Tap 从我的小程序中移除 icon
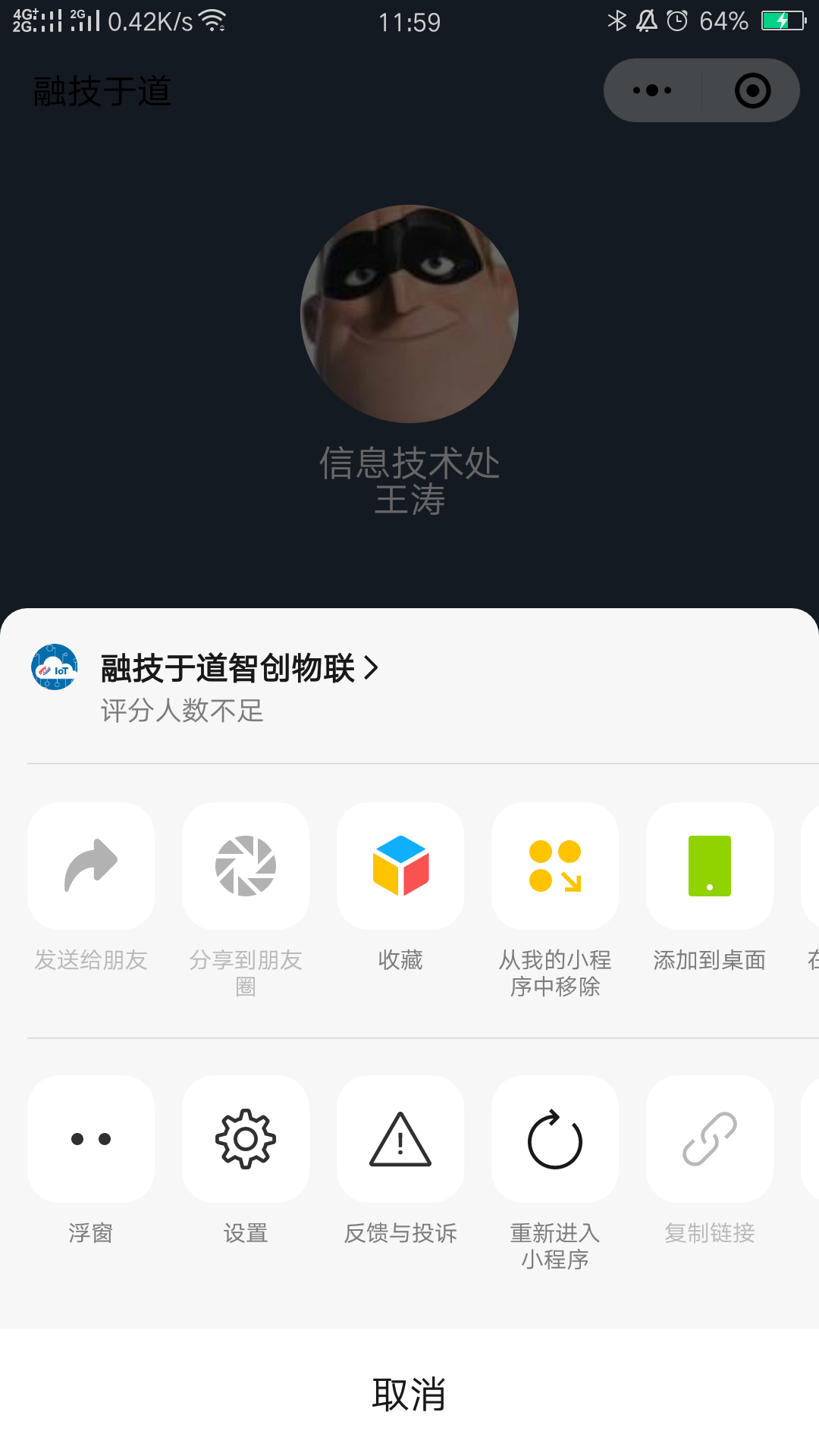819x1456 pixels. [x=554, y=865]
